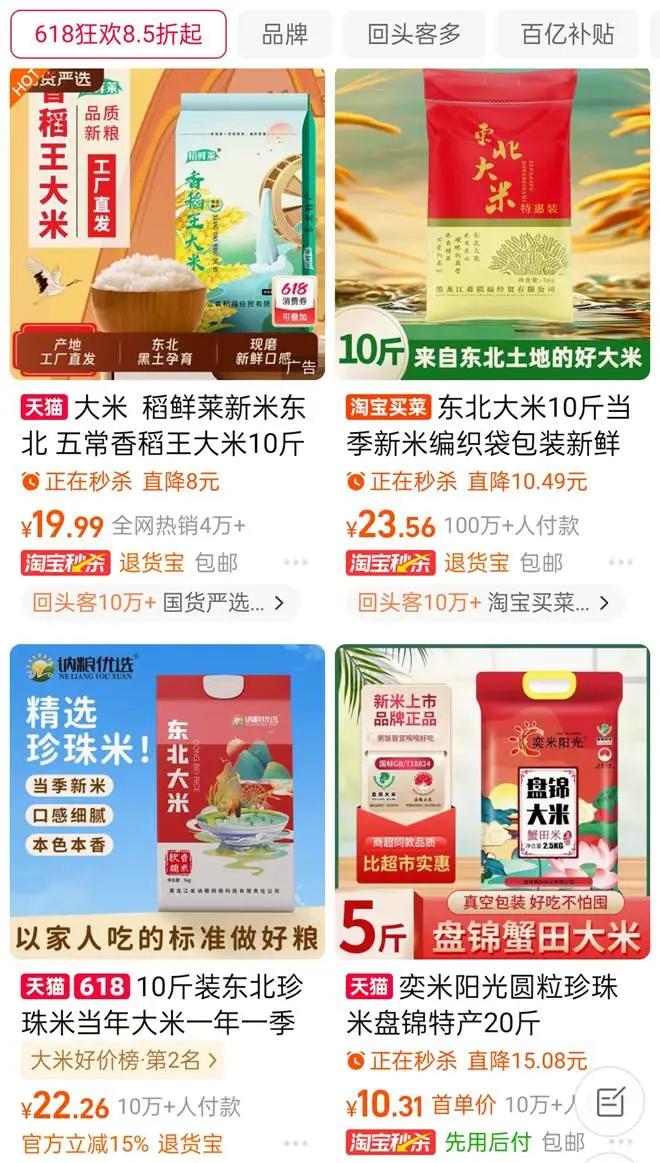Select the 品牌 filter chip
The height and width of the screenshot is (1163, 660).
coord(285,34)
